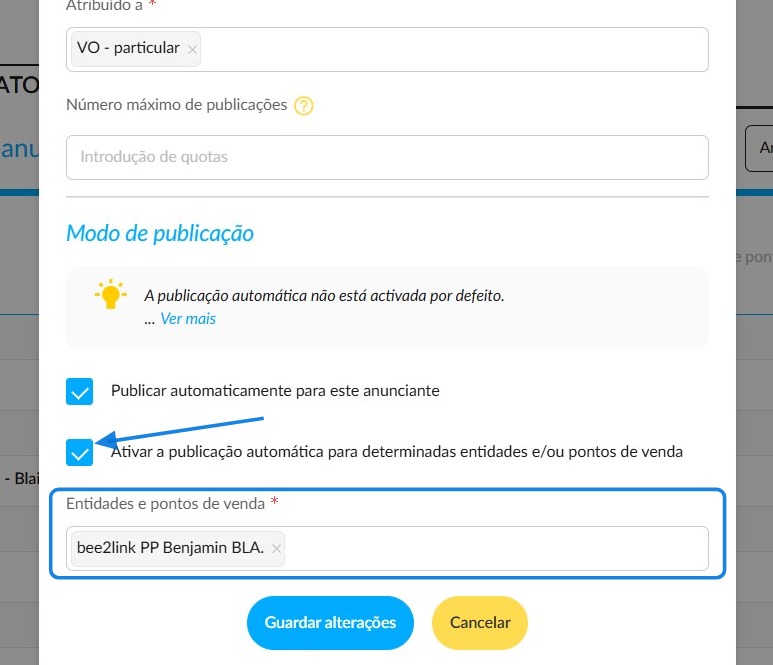Open the Entidades e pontos de venda field
773x665 pixels.
(x=387, y=548)
